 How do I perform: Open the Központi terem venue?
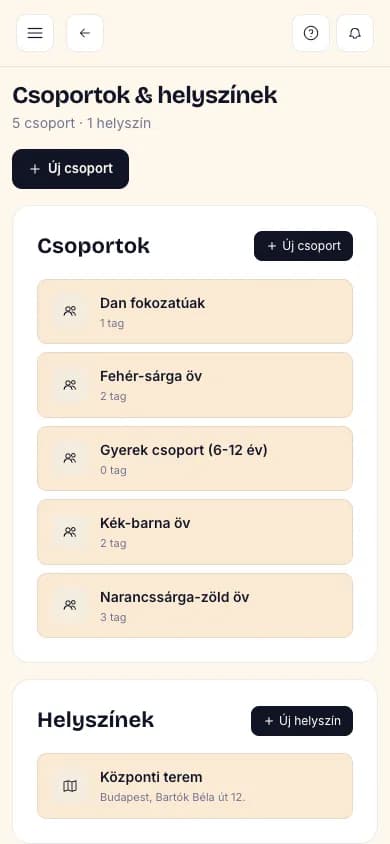point(195,786)
